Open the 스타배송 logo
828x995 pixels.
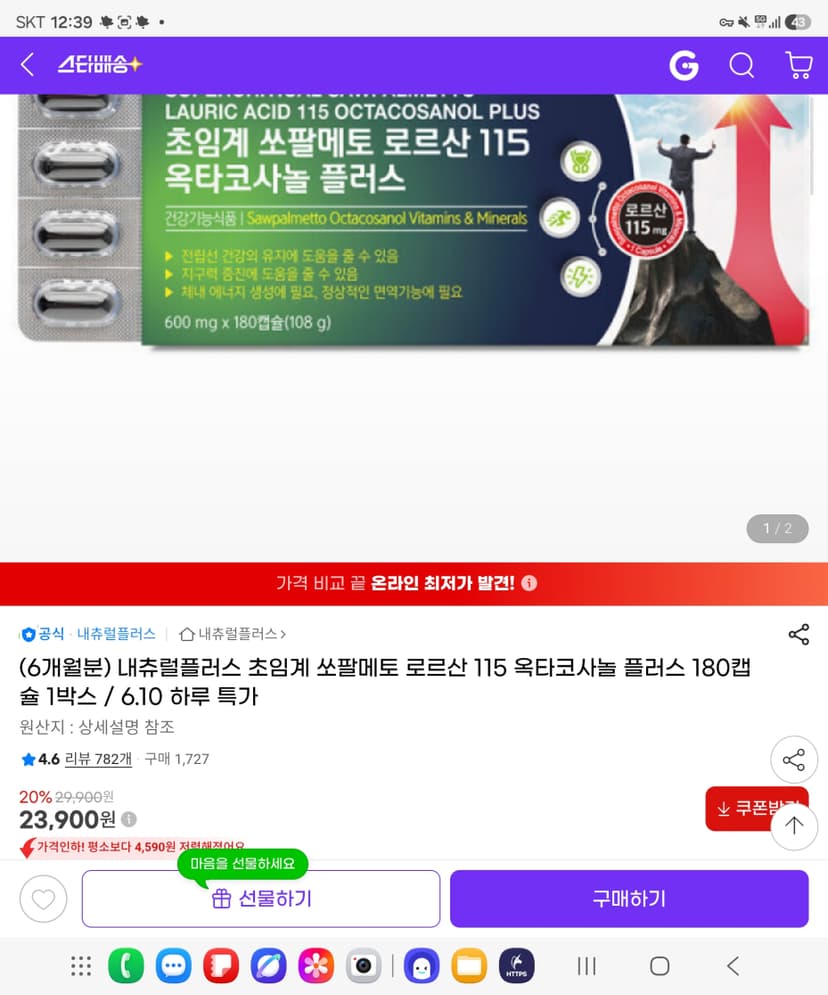[x=100, y=65]
